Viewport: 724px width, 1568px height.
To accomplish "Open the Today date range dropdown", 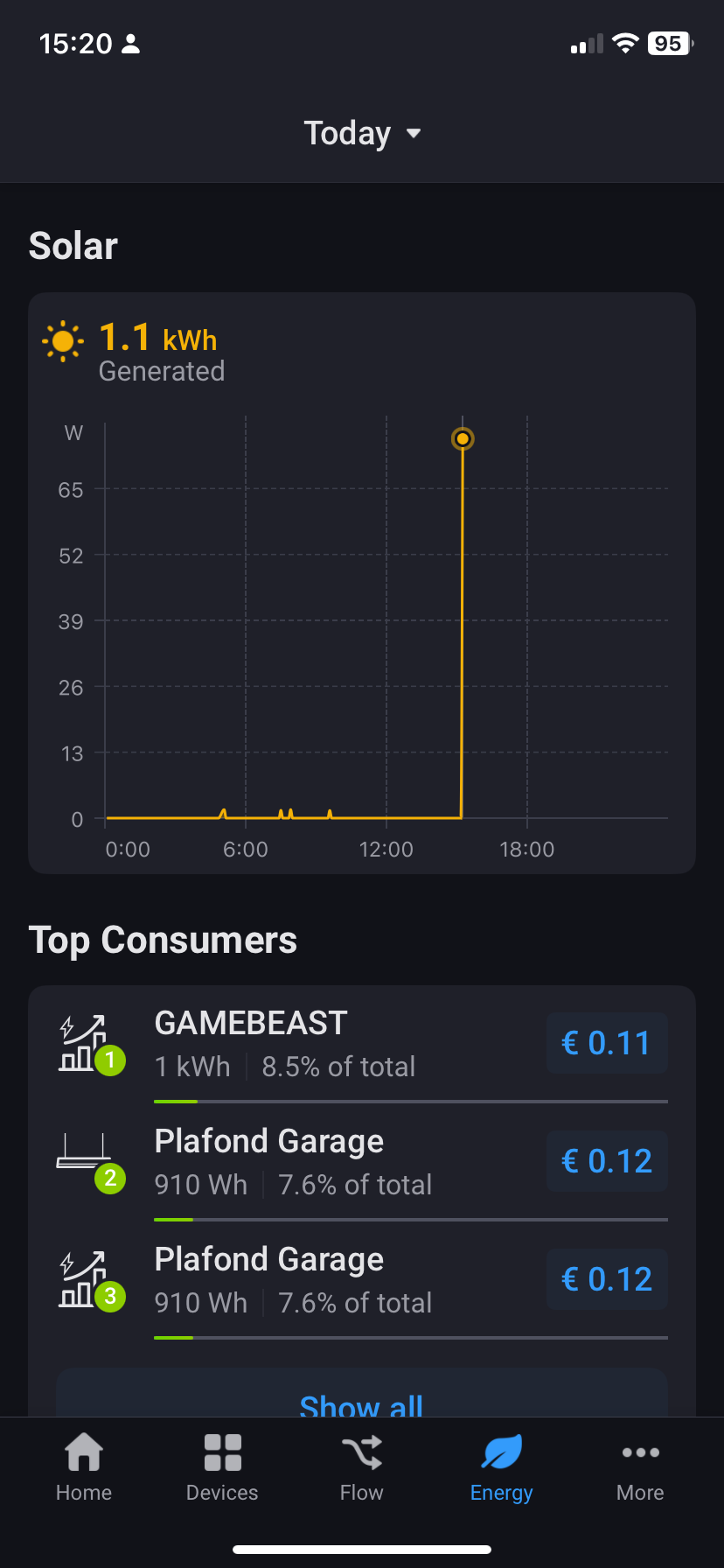I will 362,134.
